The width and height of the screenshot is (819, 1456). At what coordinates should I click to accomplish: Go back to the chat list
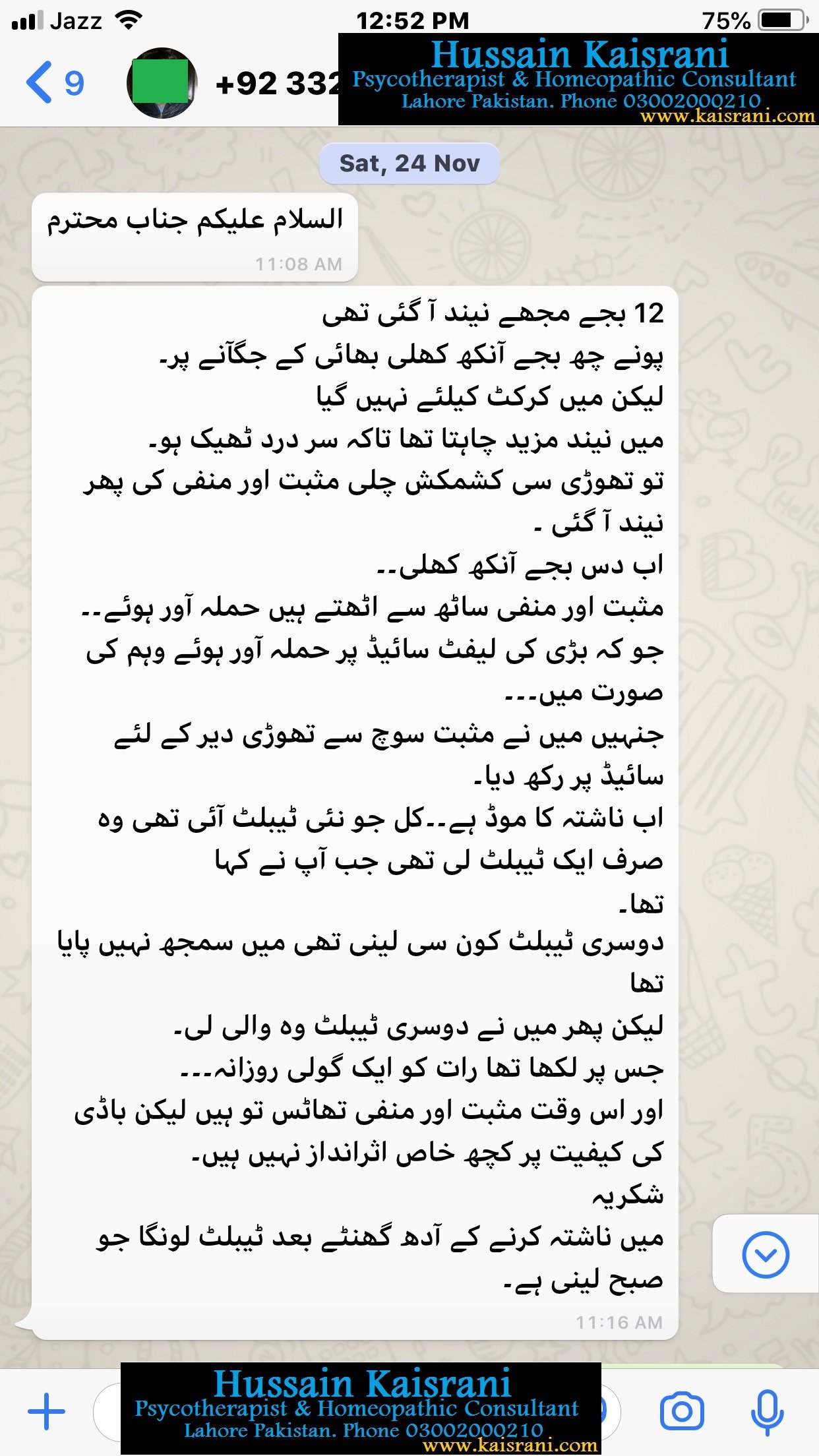(x=54, y=83)
